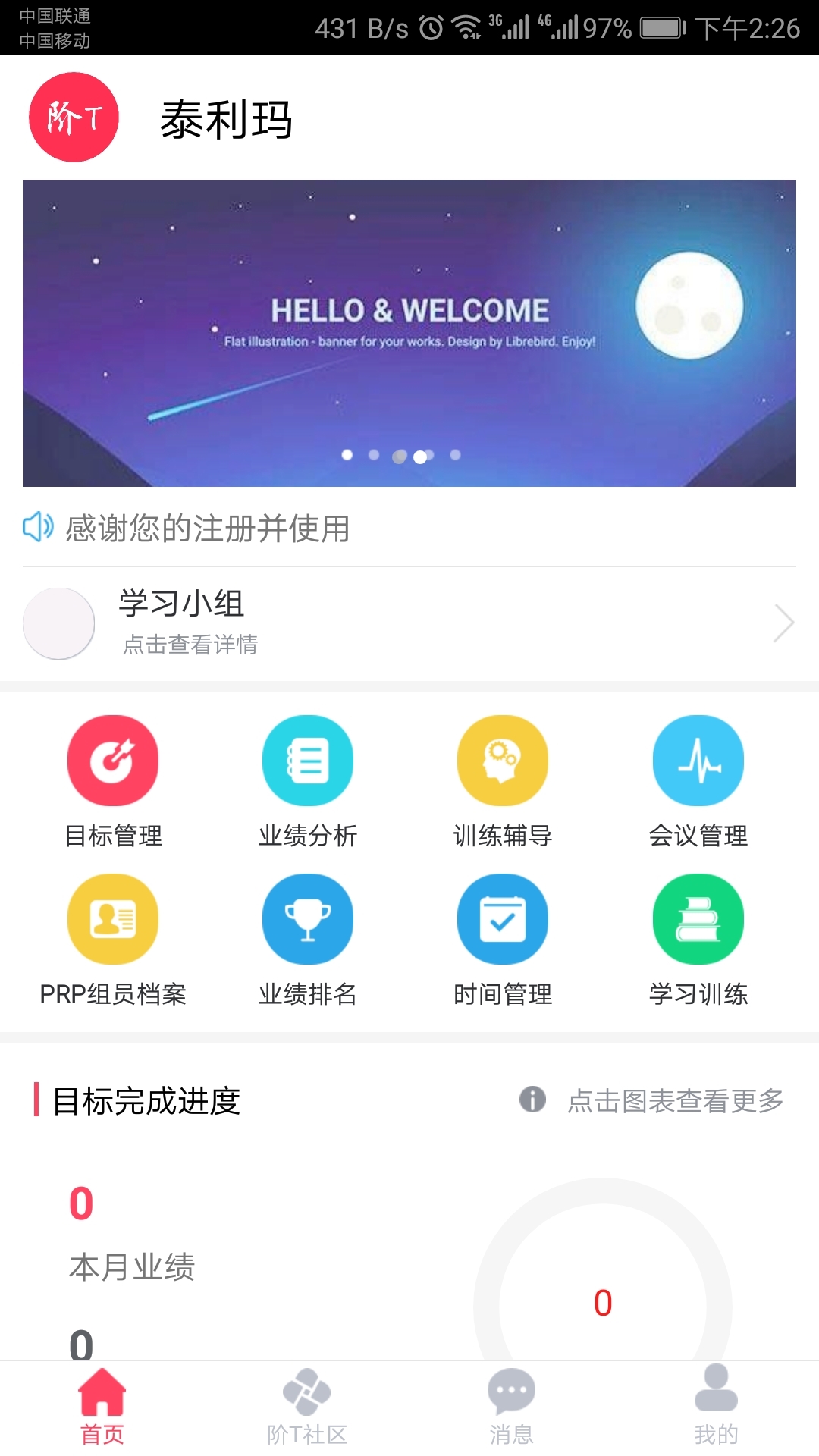The width and height of the screenshot is (819, 1456).
Task: Select the 首页 home tab
Action: (x=102, y=1407)
